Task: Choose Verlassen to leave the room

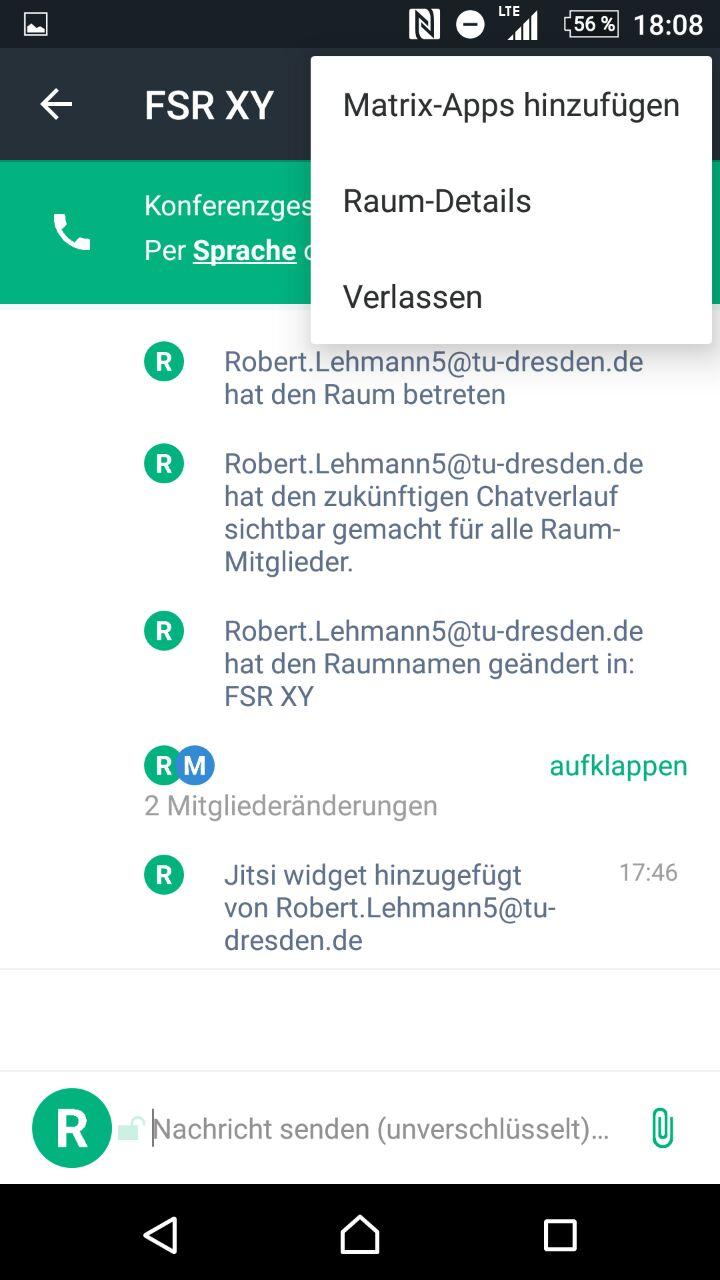Action: (x=412, y=297)
